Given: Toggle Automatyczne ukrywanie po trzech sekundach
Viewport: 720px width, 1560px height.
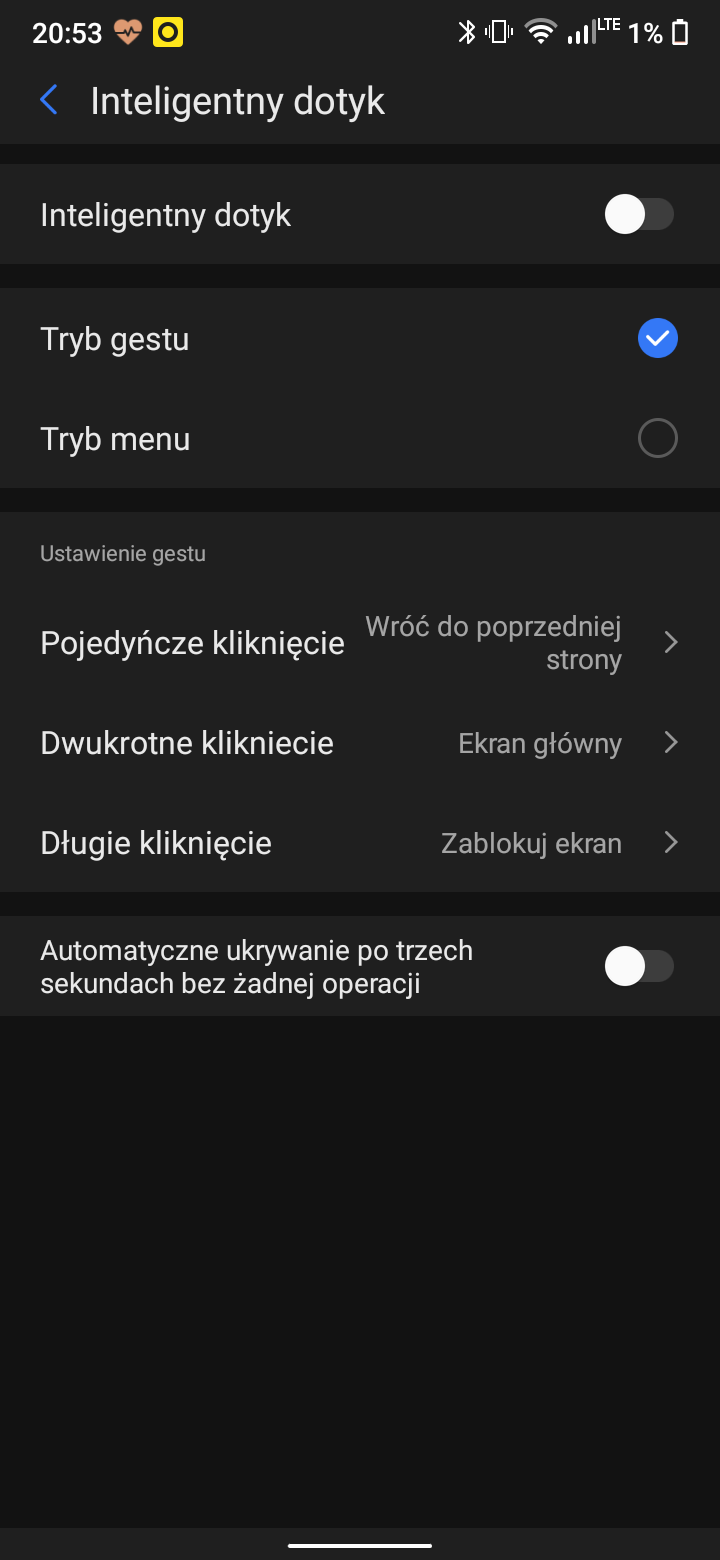Looking at the screenshot, I should pos(640,966).
